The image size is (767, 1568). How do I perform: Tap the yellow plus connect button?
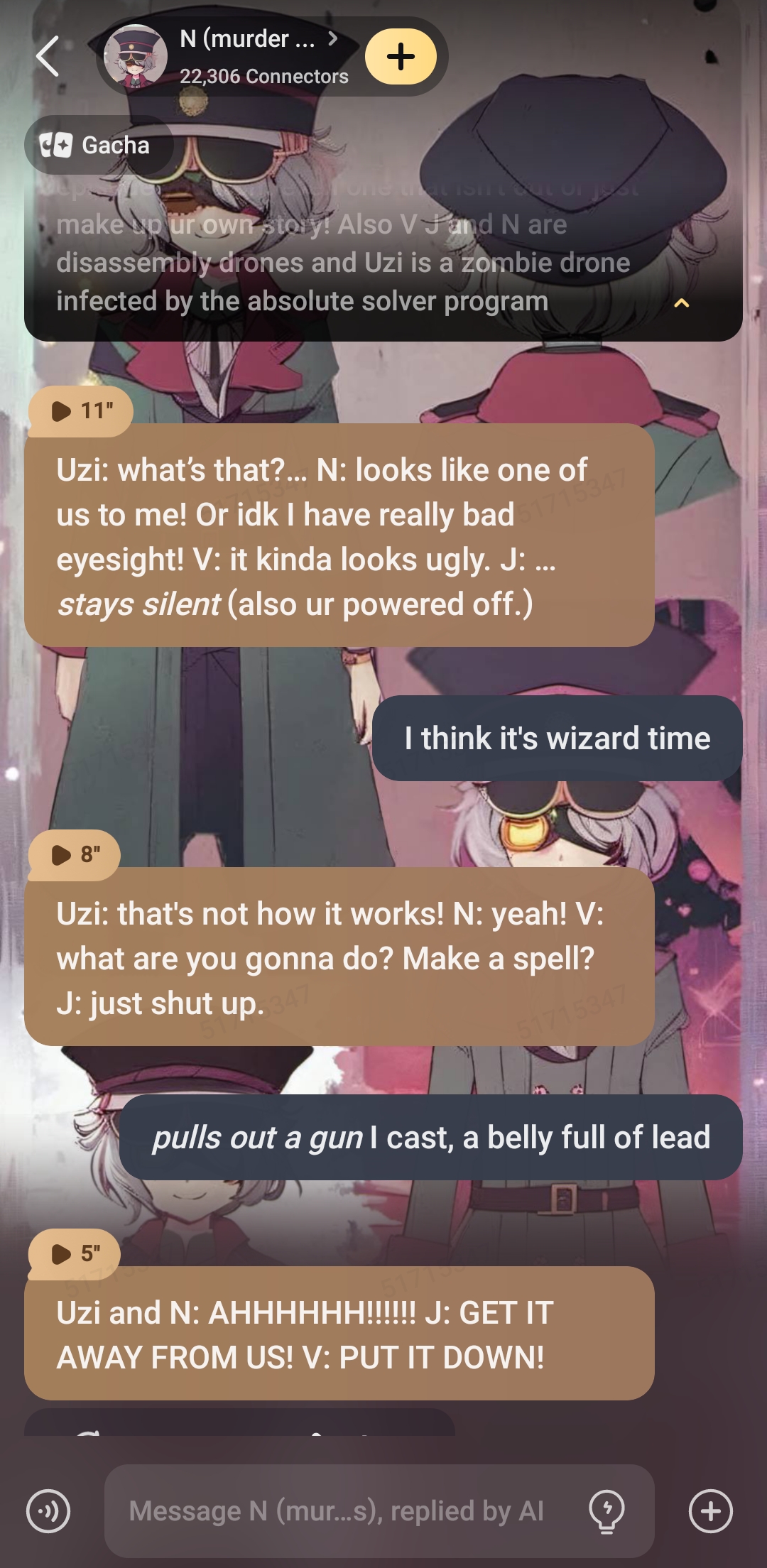coord(401,57)
